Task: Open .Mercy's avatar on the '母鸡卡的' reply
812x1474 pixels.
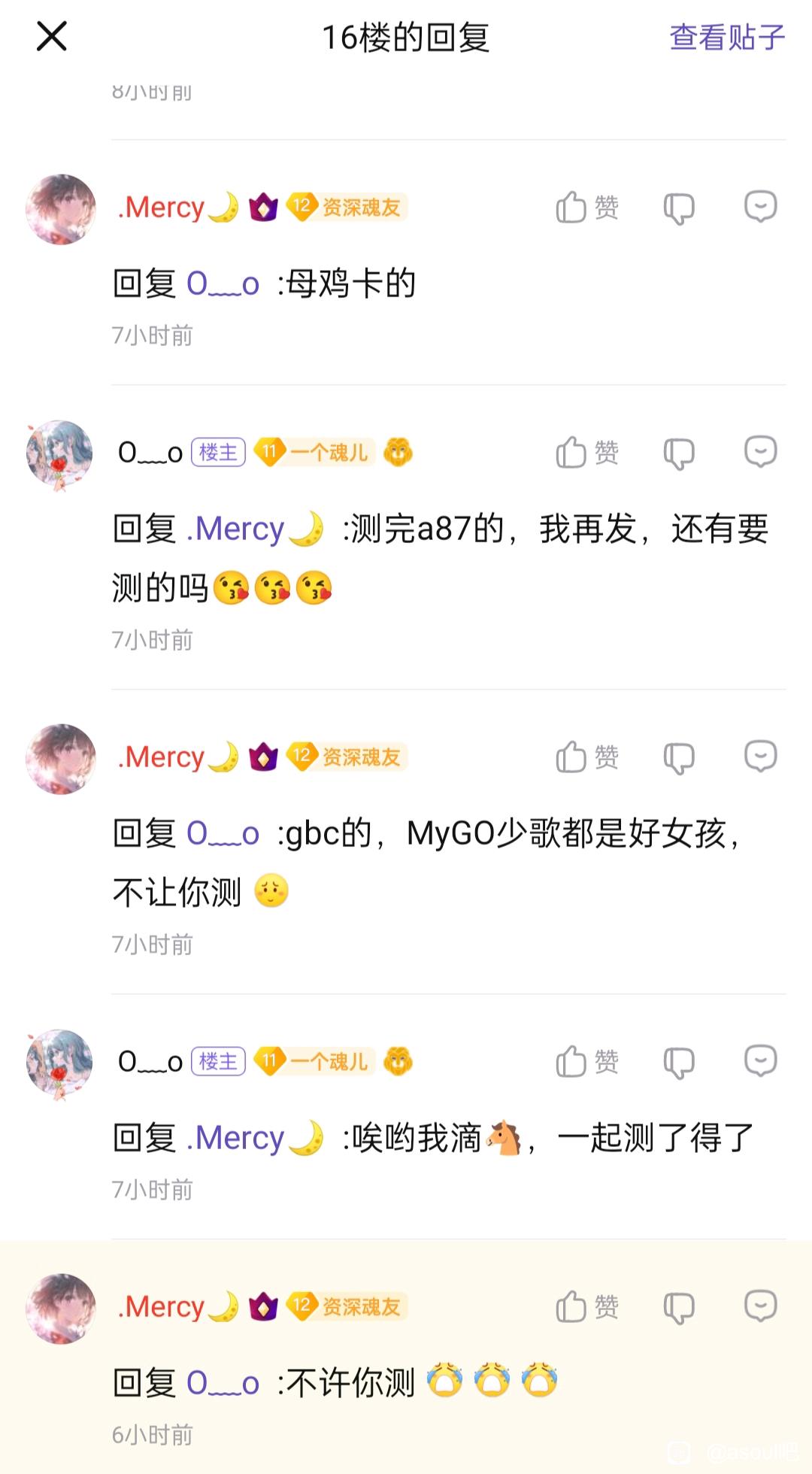Action: pyautogui.click(x=61, y=210)
